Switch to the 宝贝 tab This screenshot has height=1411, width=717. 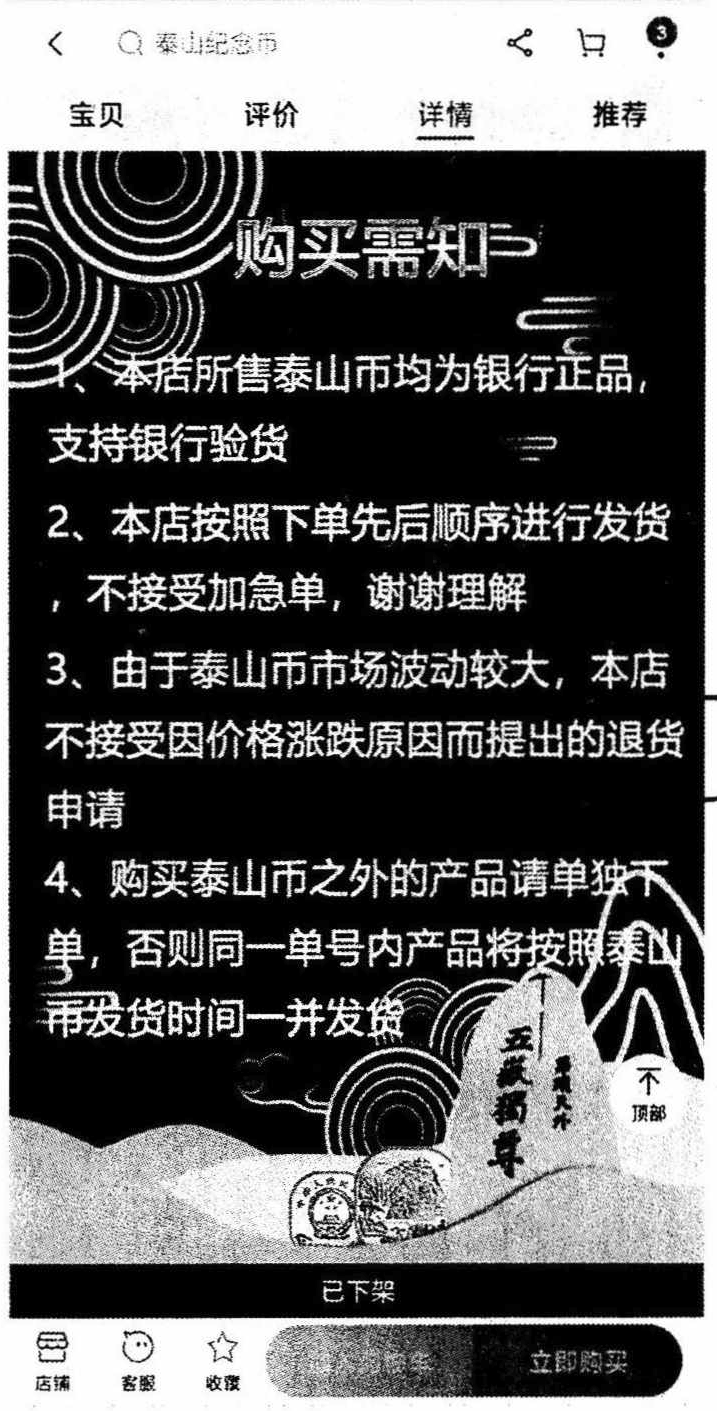click(96, 115)
